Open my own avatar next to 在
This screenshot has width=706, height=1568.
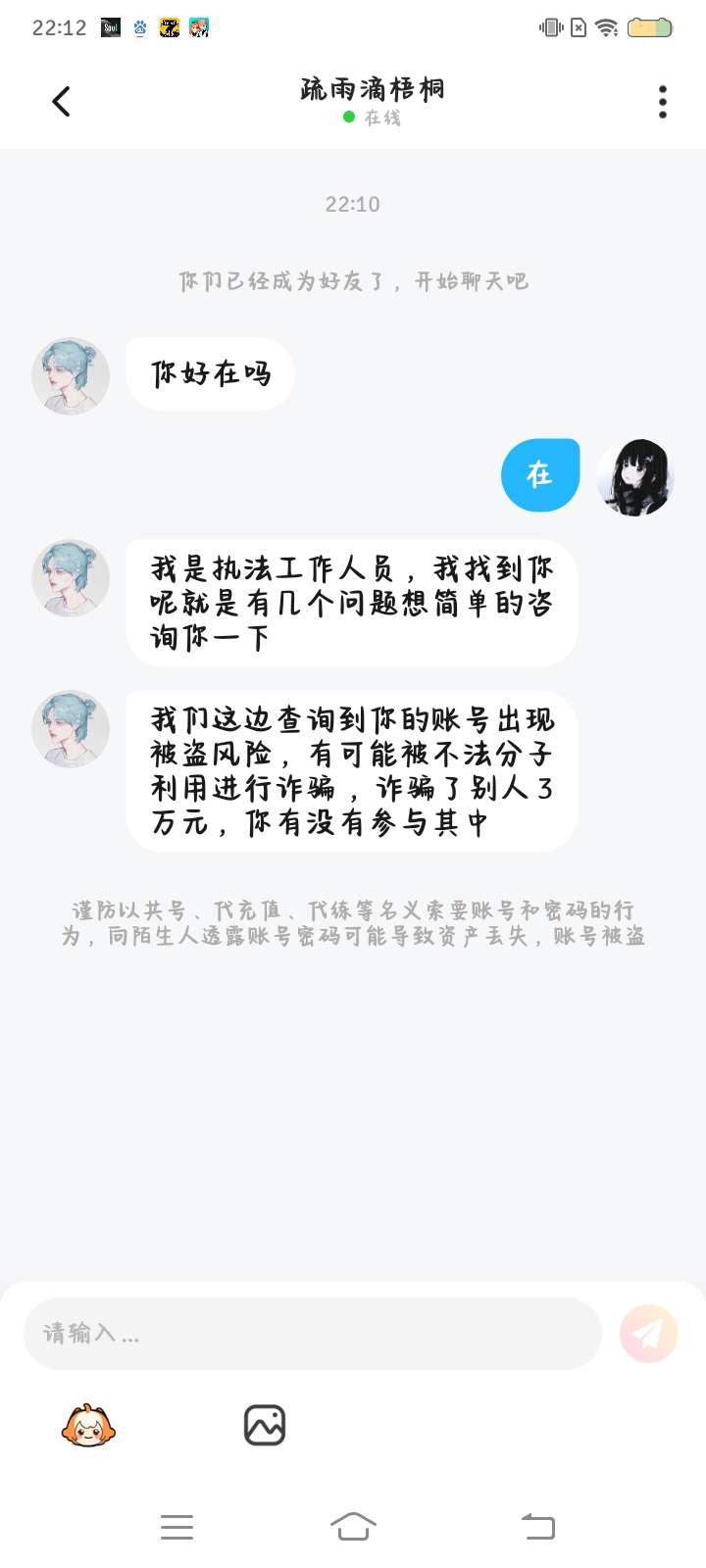click(635, 476)
